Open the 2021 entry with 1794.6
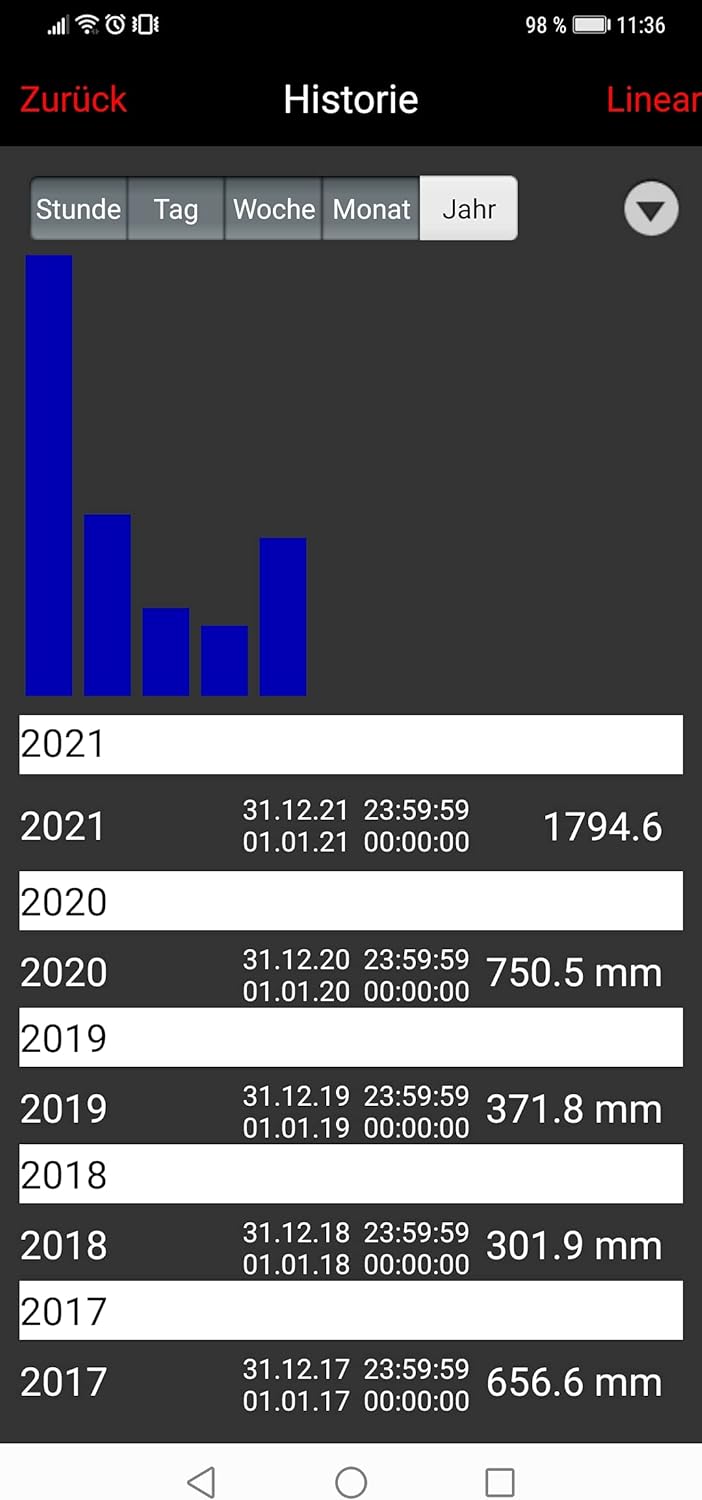 [x=350, y=826]
